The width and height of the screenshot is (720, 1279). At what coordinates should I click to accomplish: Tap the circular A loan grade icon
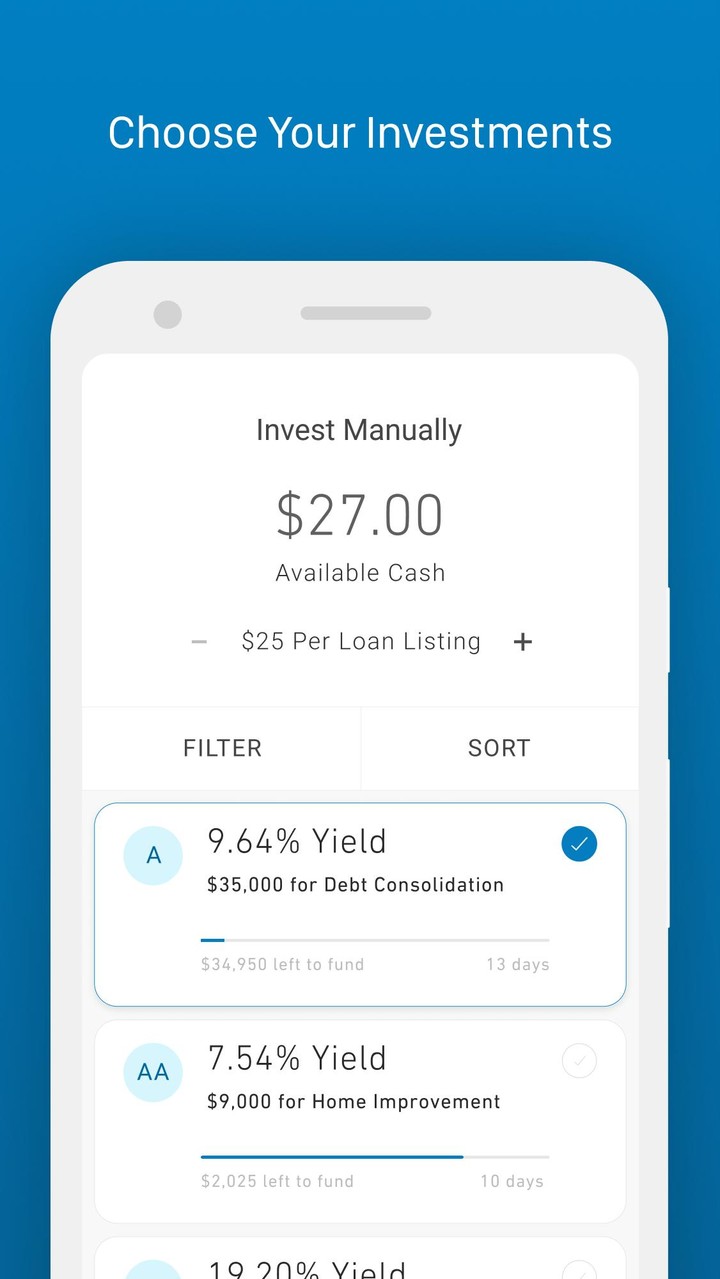coord(153,855)
